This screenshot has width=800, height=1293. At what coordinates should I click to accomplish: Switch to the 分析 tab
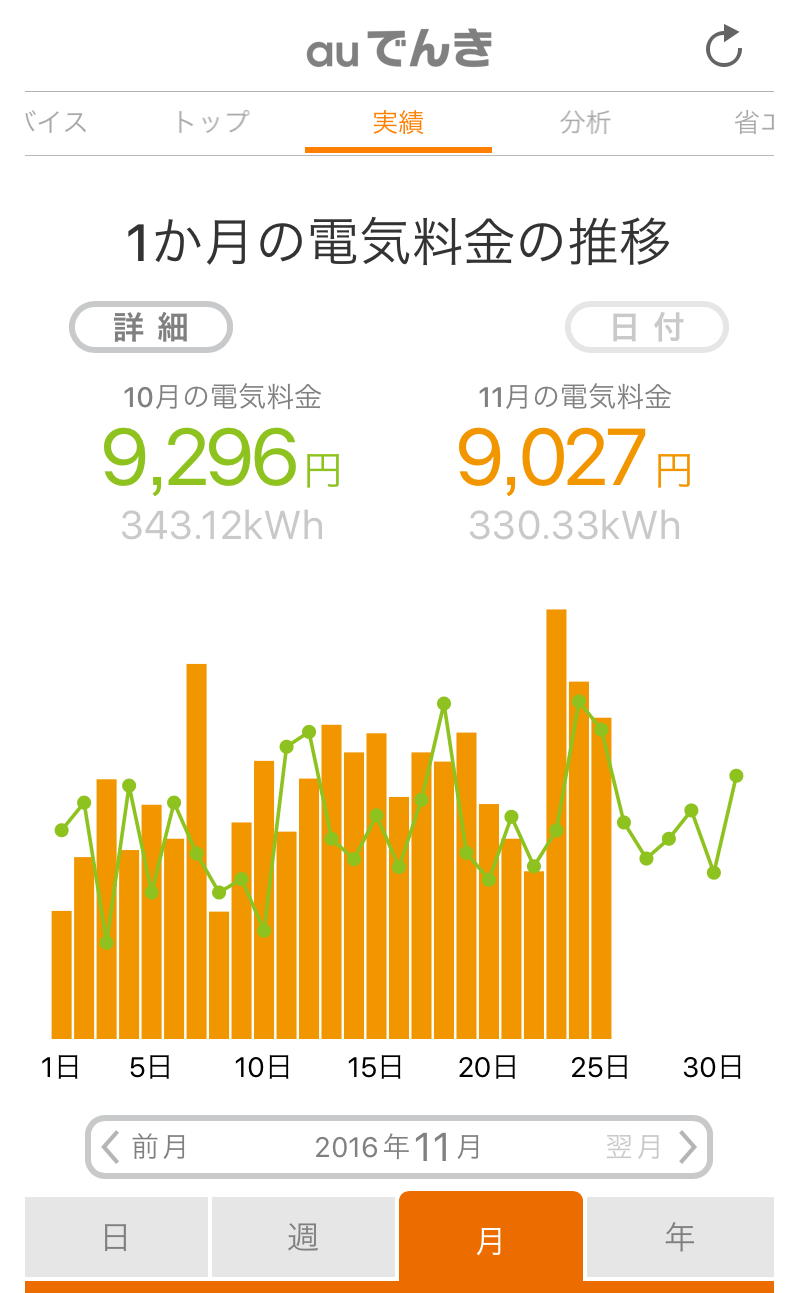[585, 123]
